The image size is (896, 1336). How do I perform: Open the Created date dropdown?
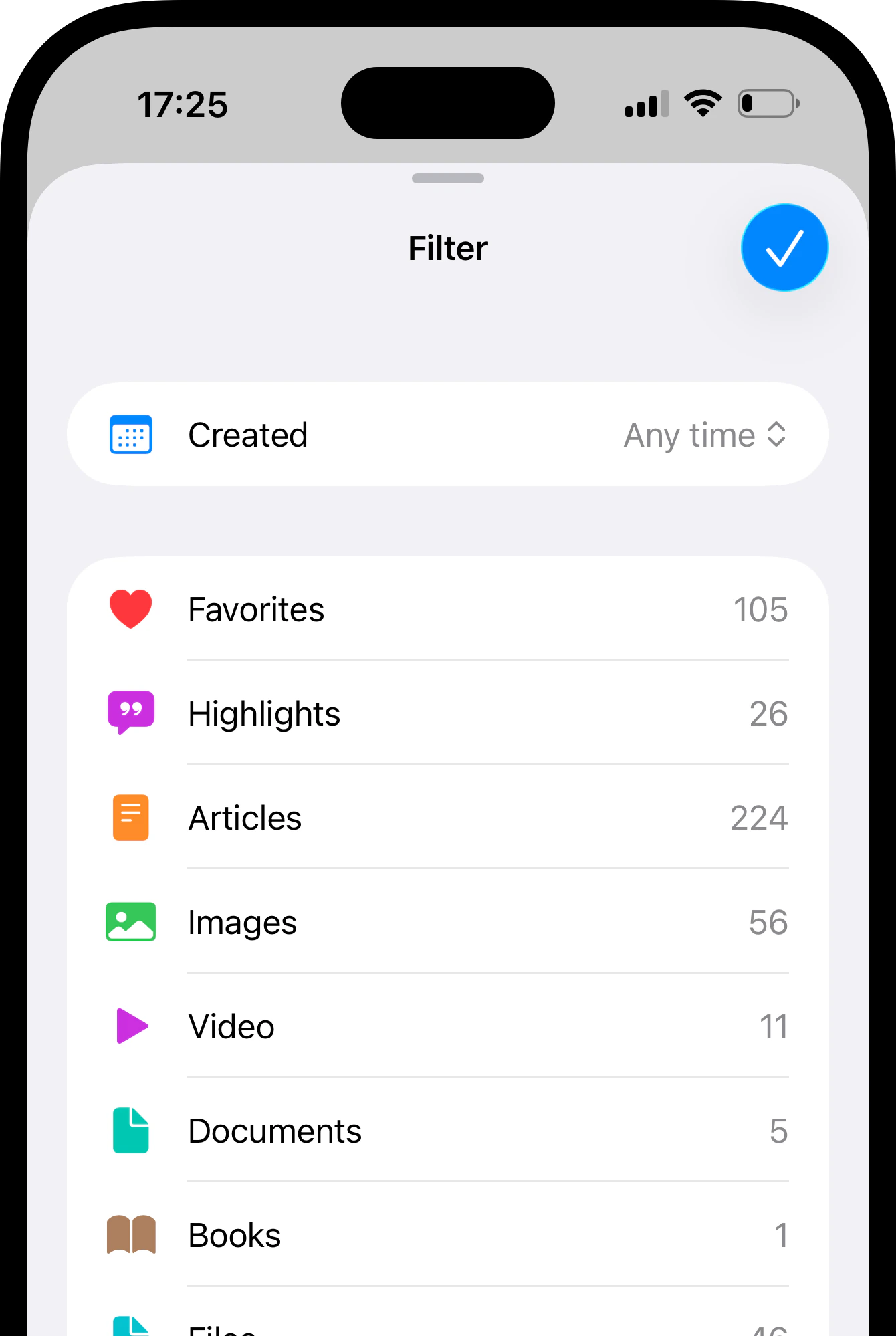704,435
